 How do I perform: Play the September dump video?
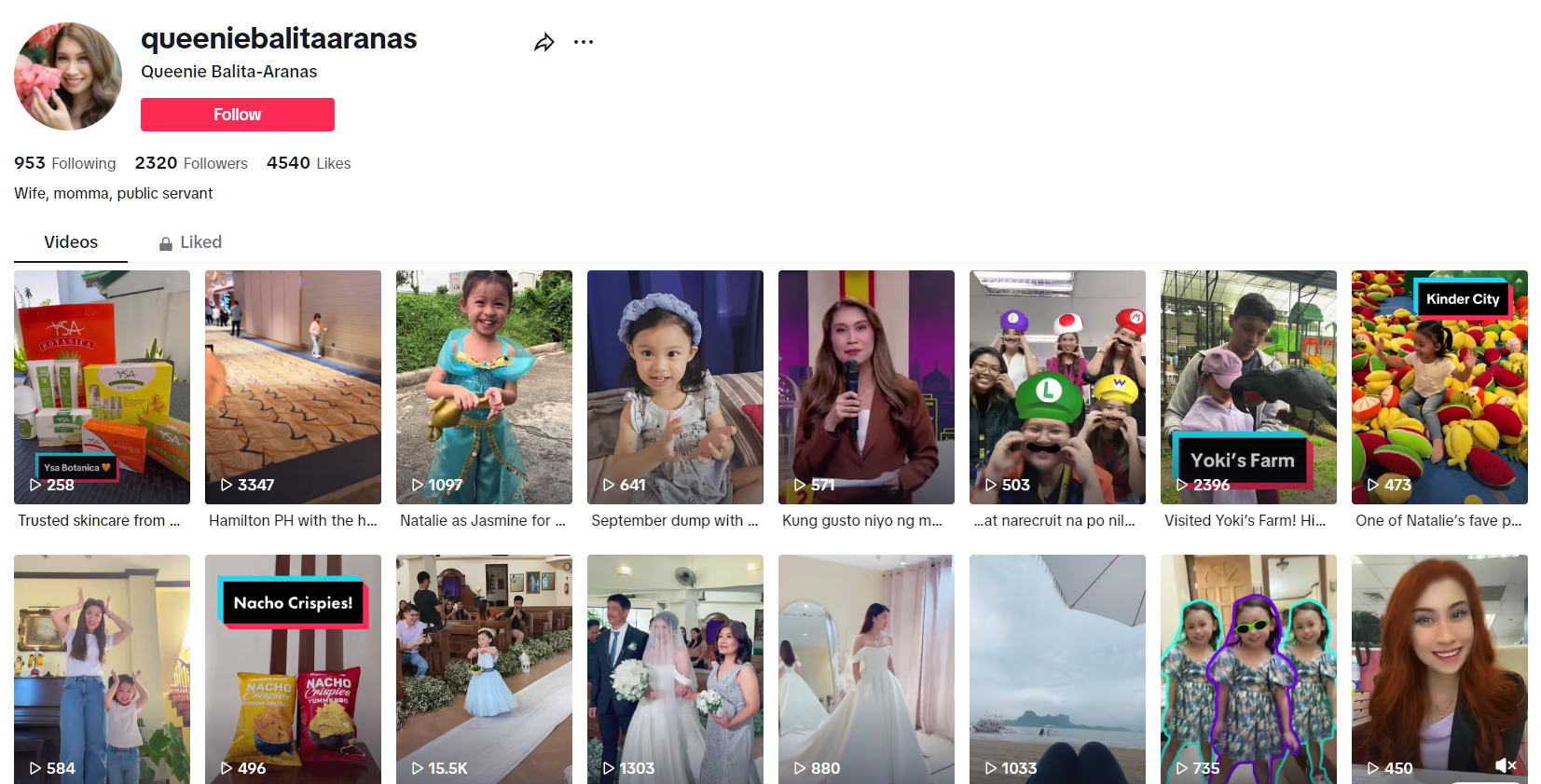point(675,387)
